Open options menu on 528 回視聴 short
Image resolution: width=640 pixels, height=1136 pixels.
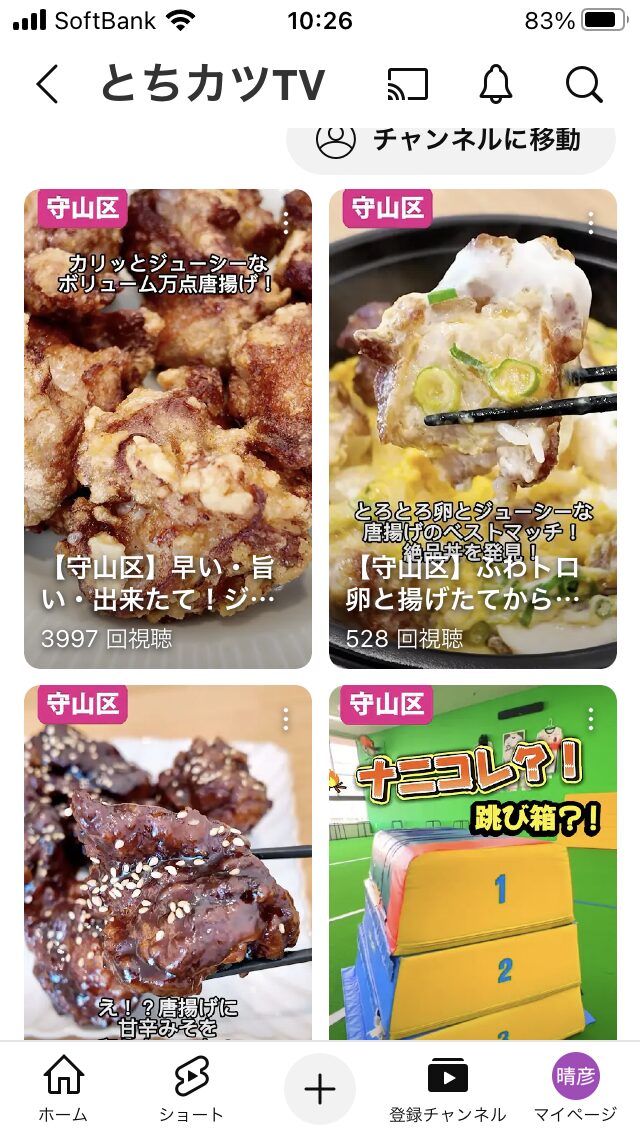591,223
